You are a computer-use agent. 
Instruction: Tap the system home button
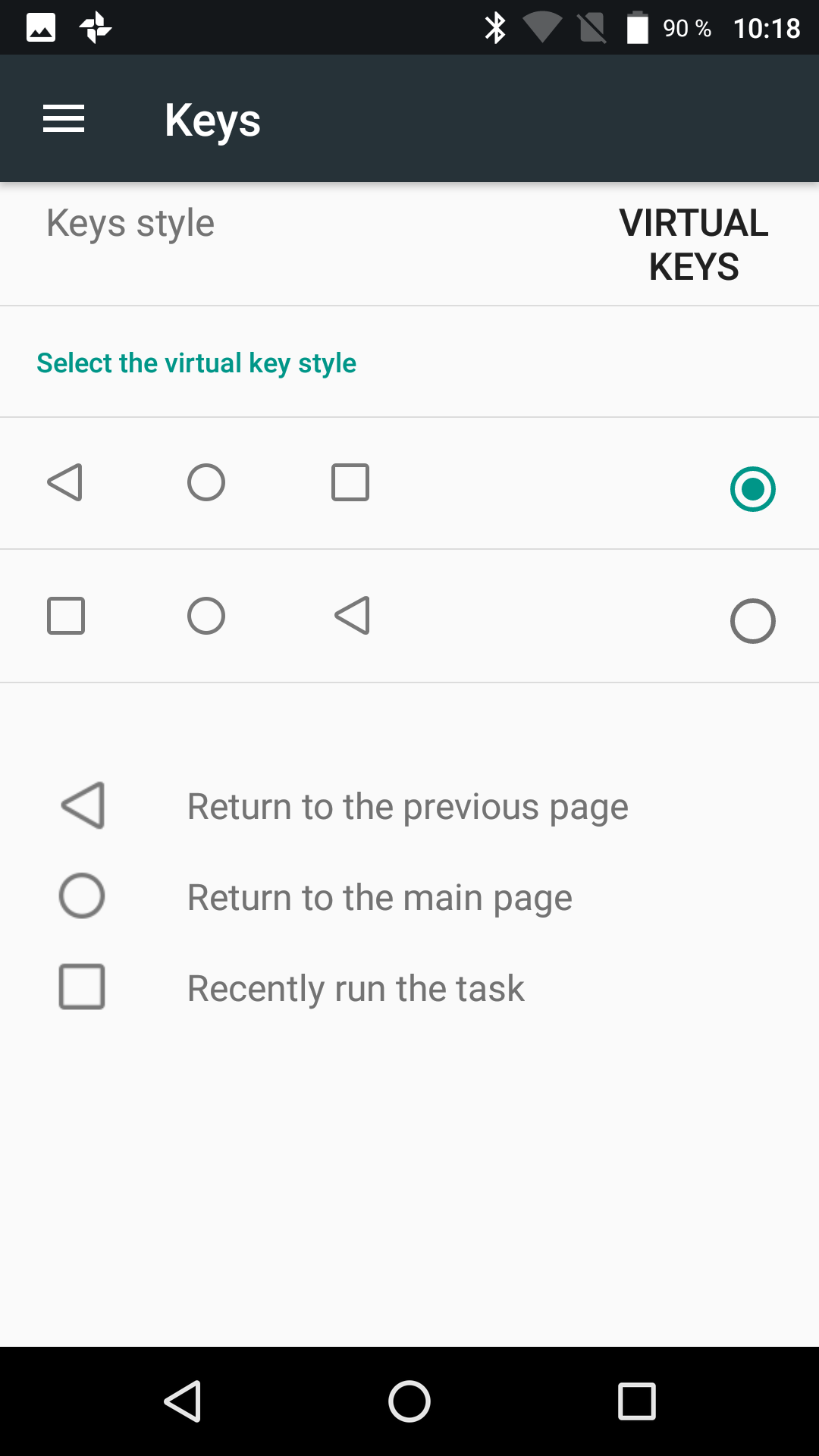tap(409, 1401)
